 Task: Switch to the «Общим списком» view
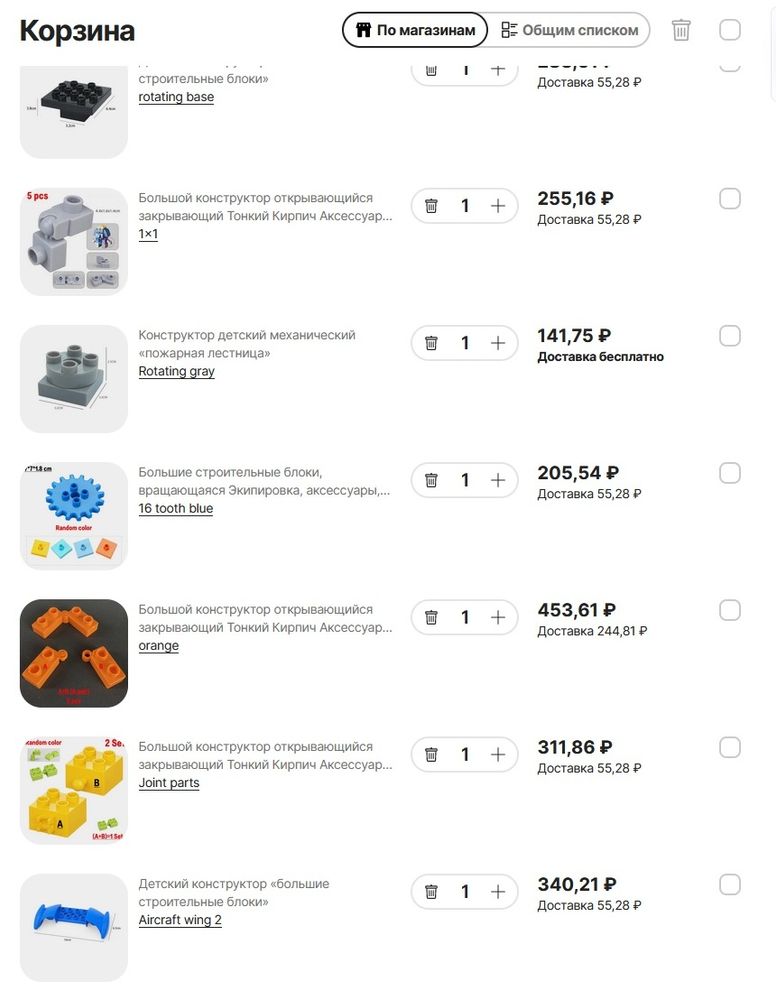[x=569, y=30]
